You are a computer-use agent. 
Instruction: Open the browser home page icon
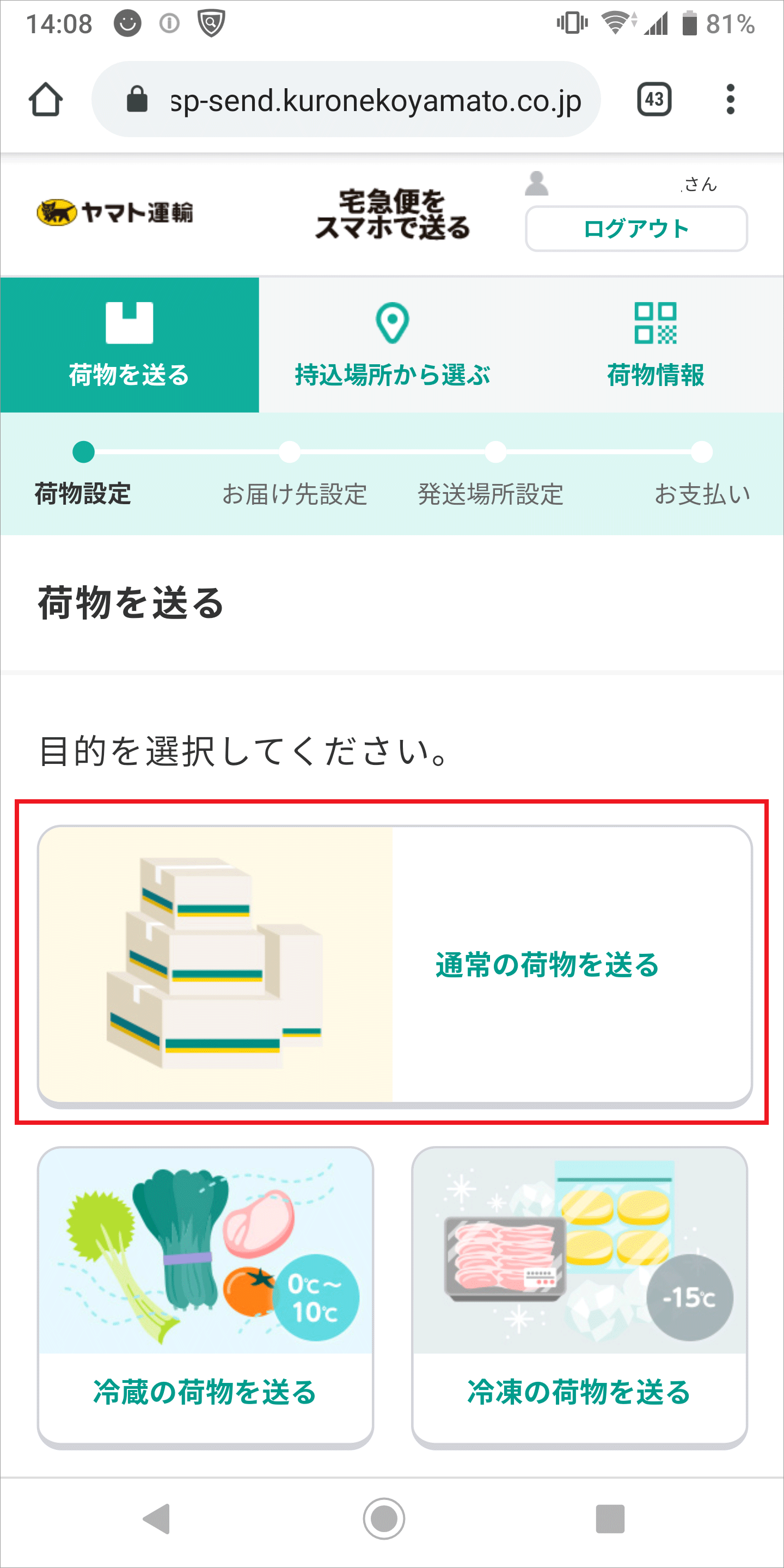46,99
